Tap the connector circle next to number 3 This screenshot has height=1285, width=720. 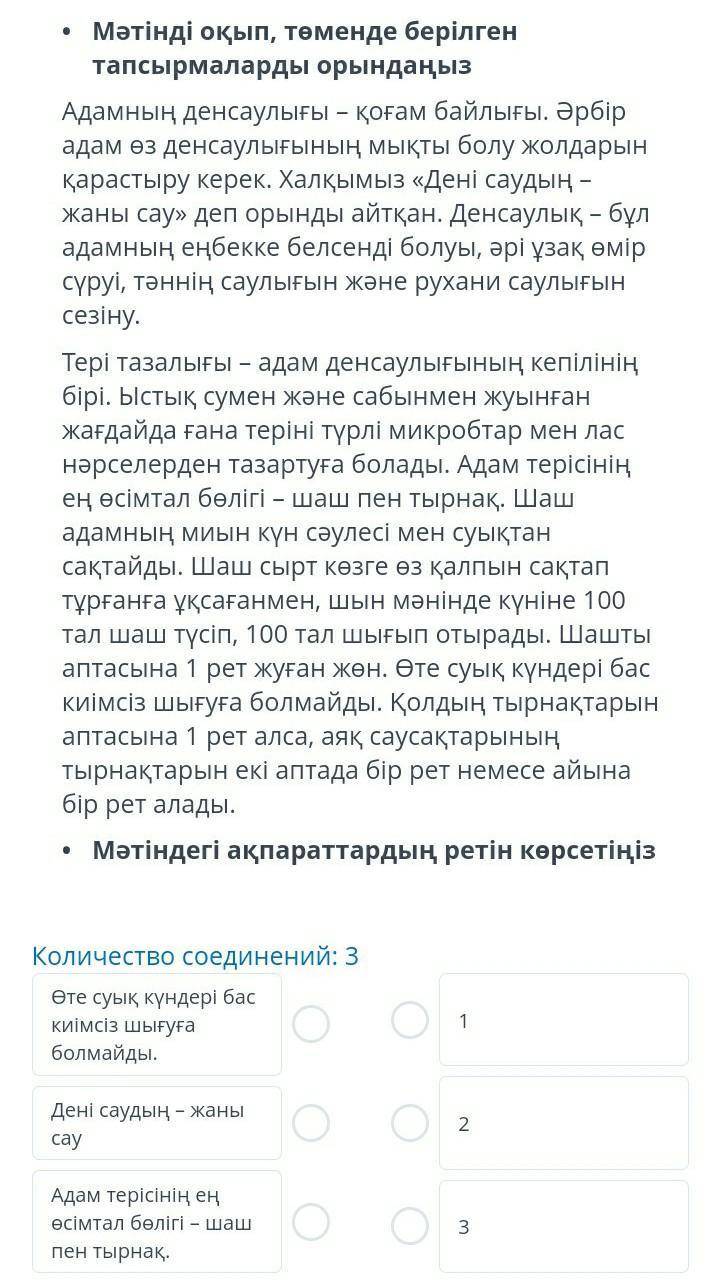coord(410,1226)
